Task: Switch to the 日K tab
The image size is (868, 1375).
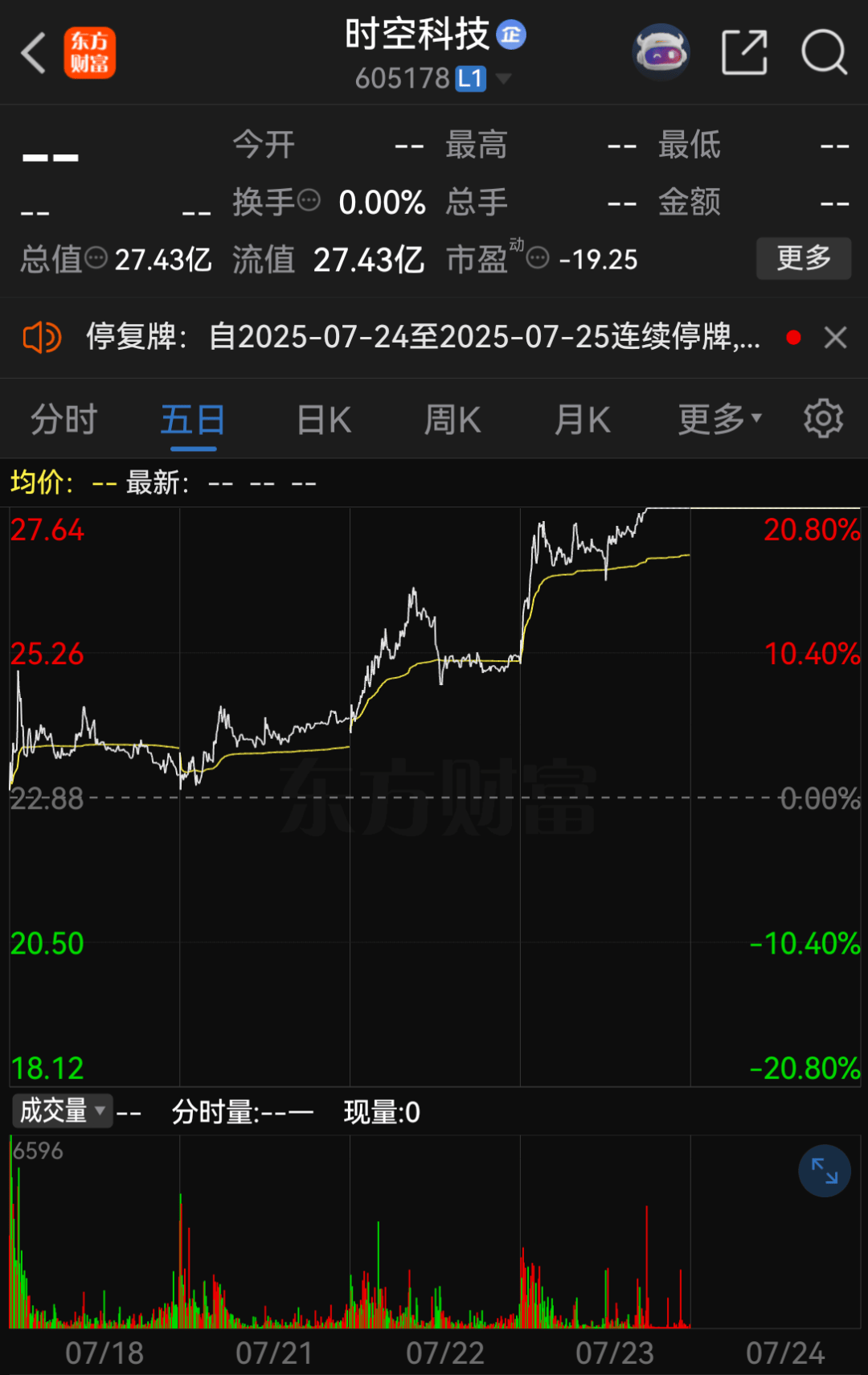Action: (321, 418)
